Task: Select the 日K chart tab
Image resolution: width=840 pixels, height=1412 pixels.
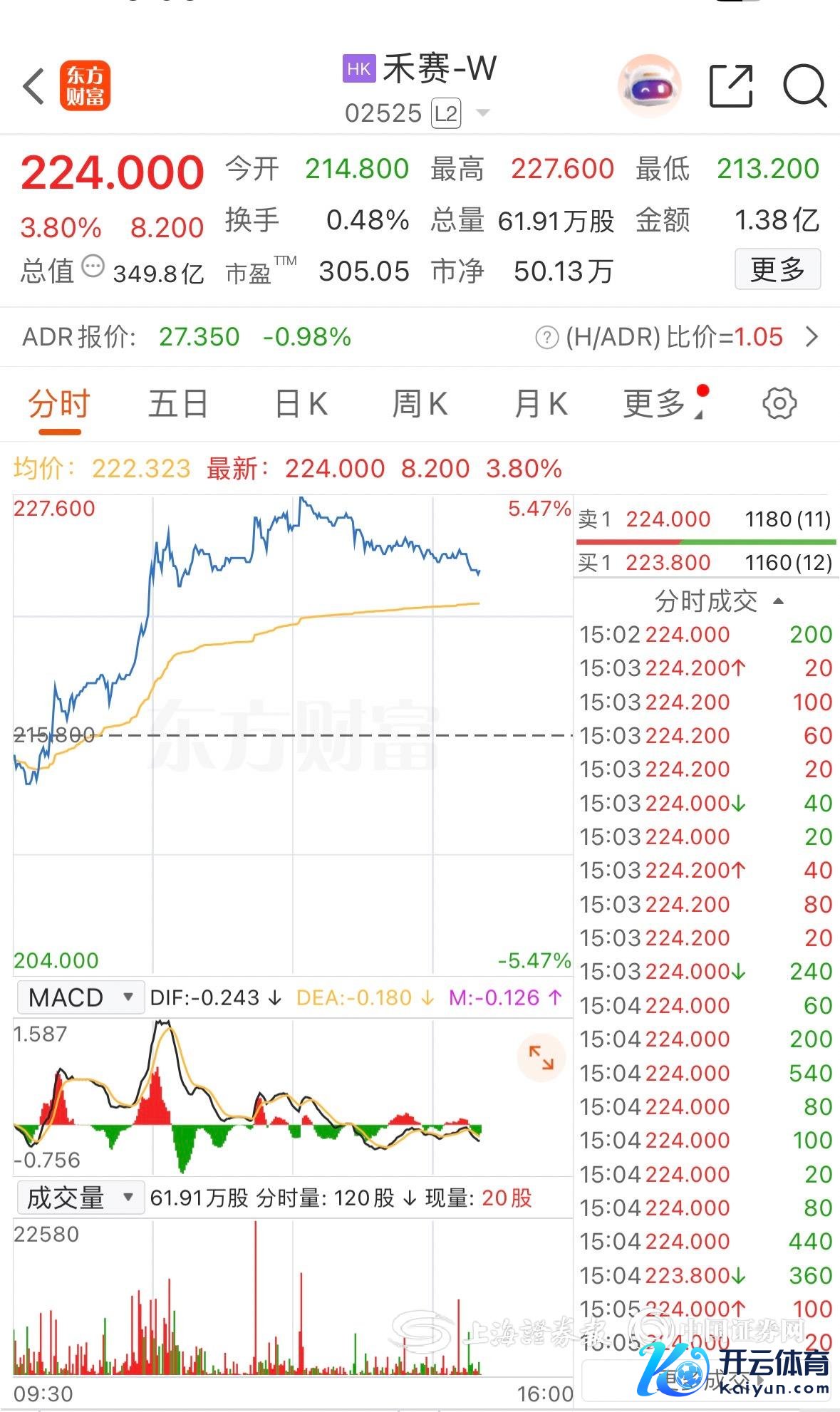Action: pyautogui.click(x=301, y=405)
